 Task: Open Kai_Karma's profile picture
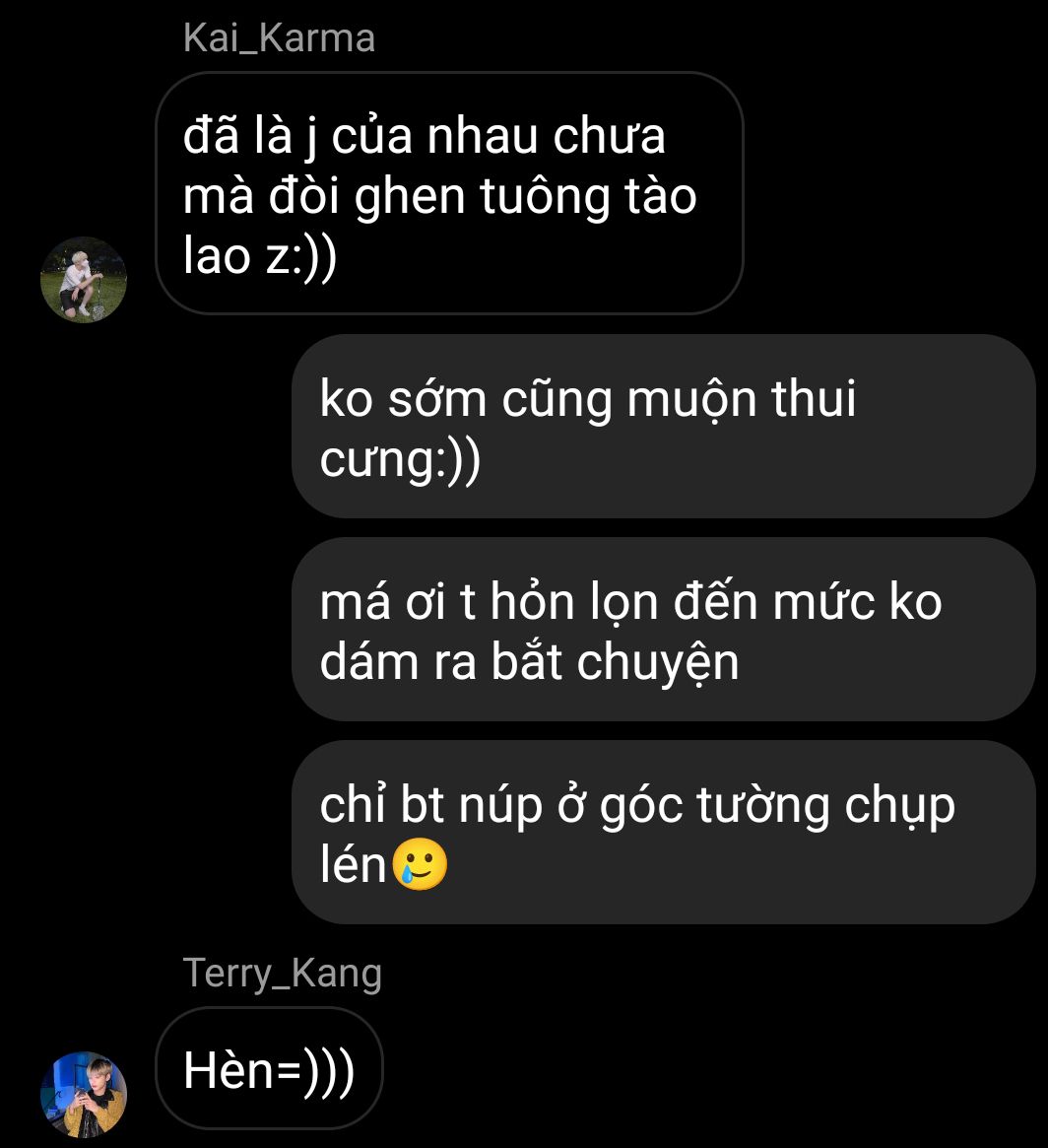[x=84, y=279]
